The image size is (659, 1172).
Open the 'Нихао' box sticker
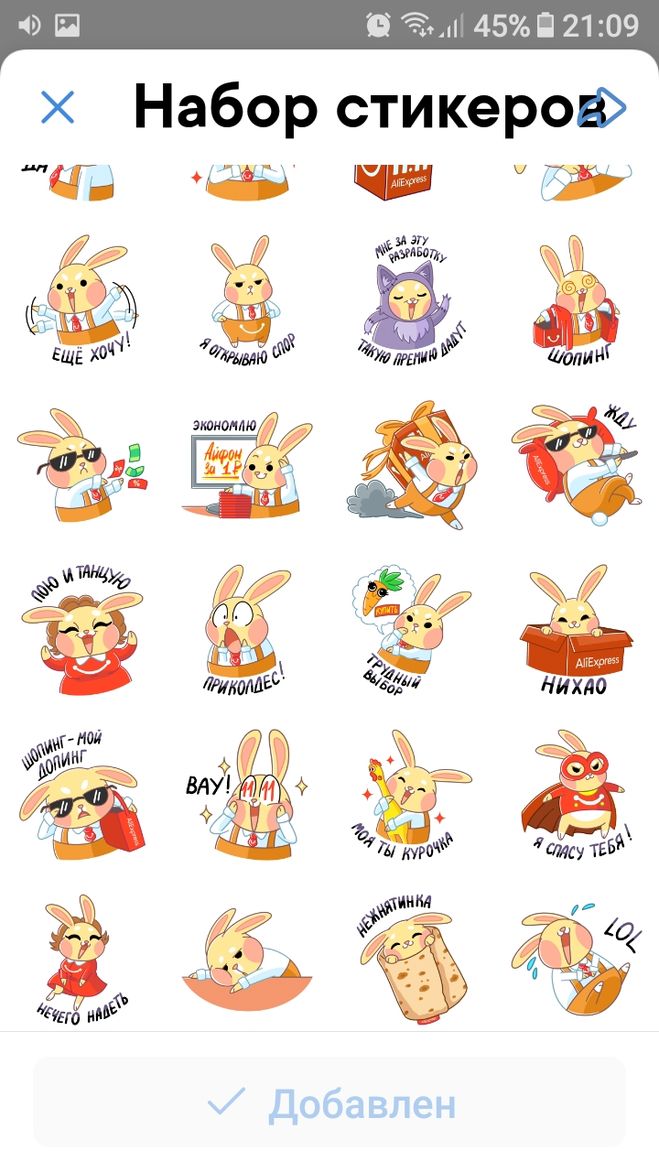[x=577, y=630]
